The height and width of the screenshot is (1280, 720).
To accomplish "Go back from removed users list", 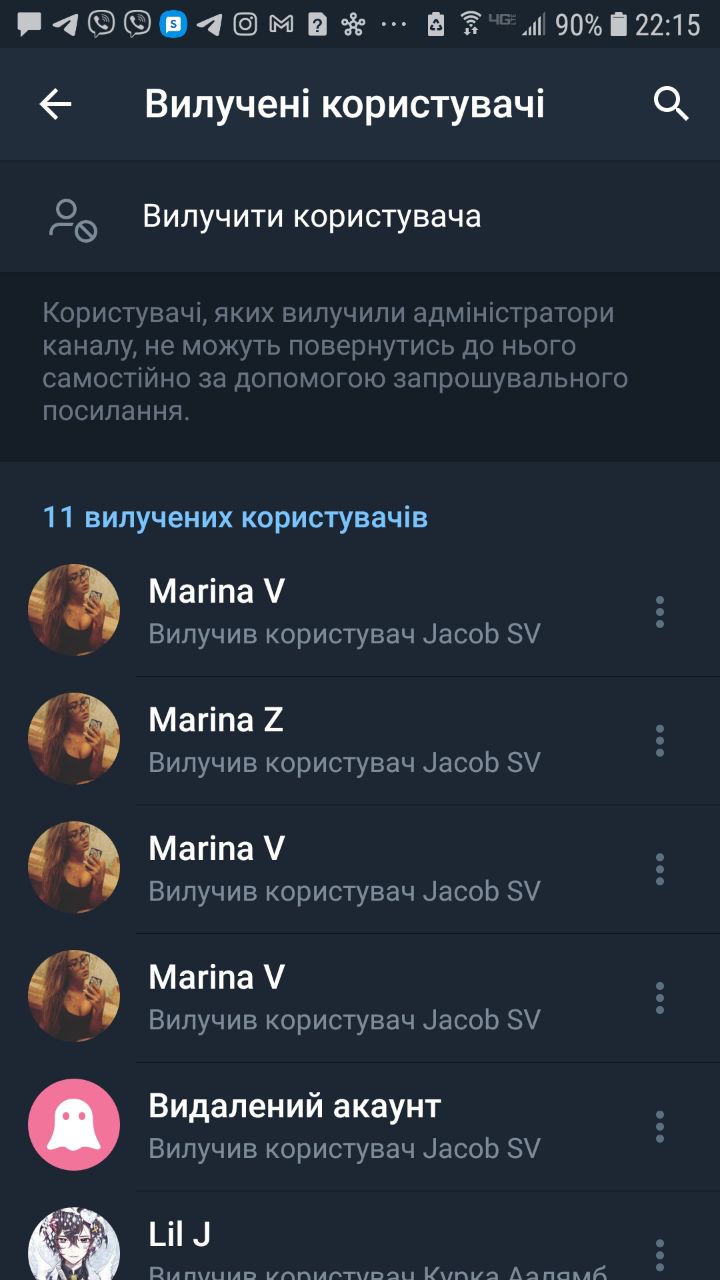I will 56,104.
